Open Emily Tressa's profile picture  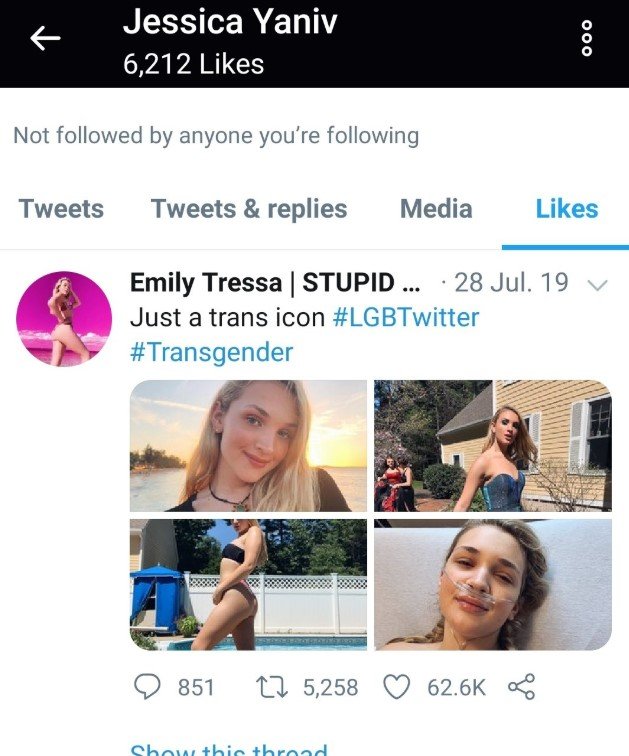[64, 319]
